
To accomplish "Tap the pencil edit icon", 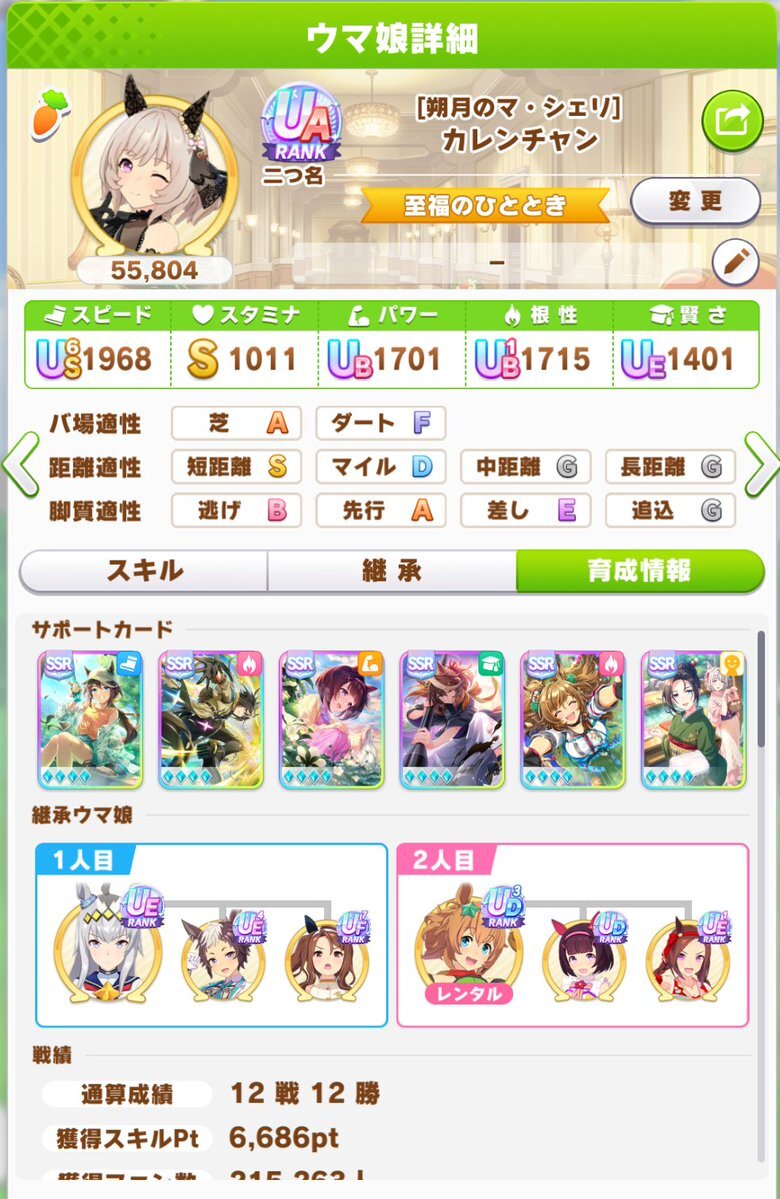I will 735,262.
